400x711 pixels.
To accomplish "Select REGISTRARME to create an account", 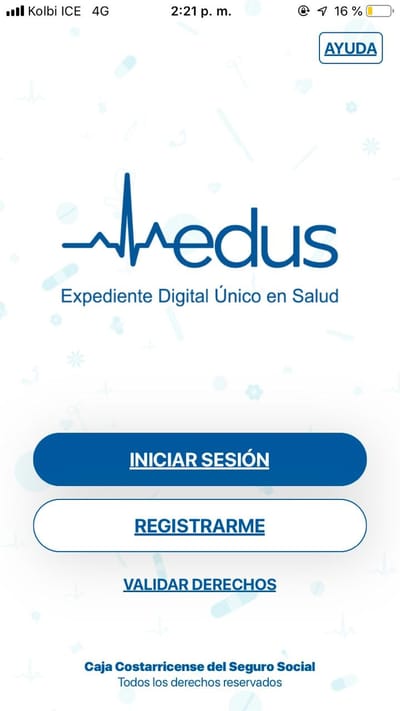I will (x=200, y=526).
